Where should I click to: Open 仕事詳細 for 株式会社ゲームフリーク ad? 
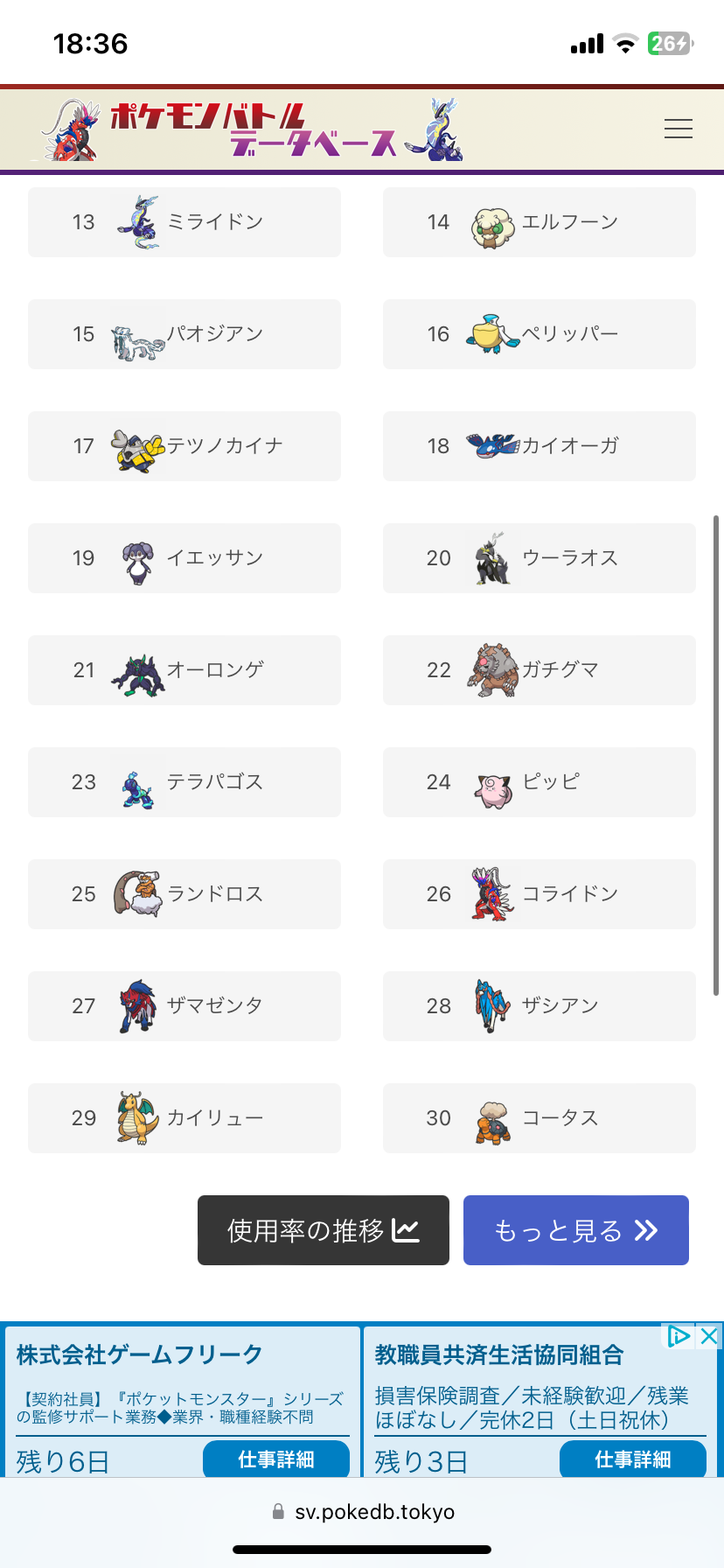[x=276, y=1459]
